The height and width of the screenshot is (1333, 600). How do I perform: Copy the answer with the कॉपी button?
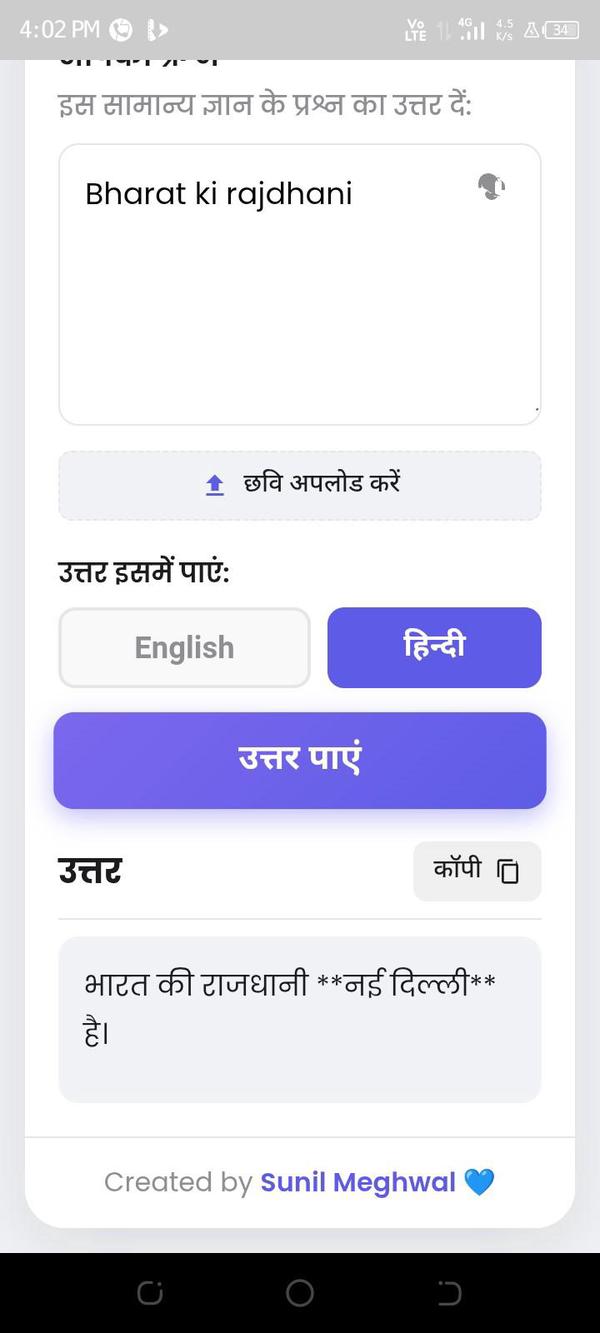tap(477, 871)
